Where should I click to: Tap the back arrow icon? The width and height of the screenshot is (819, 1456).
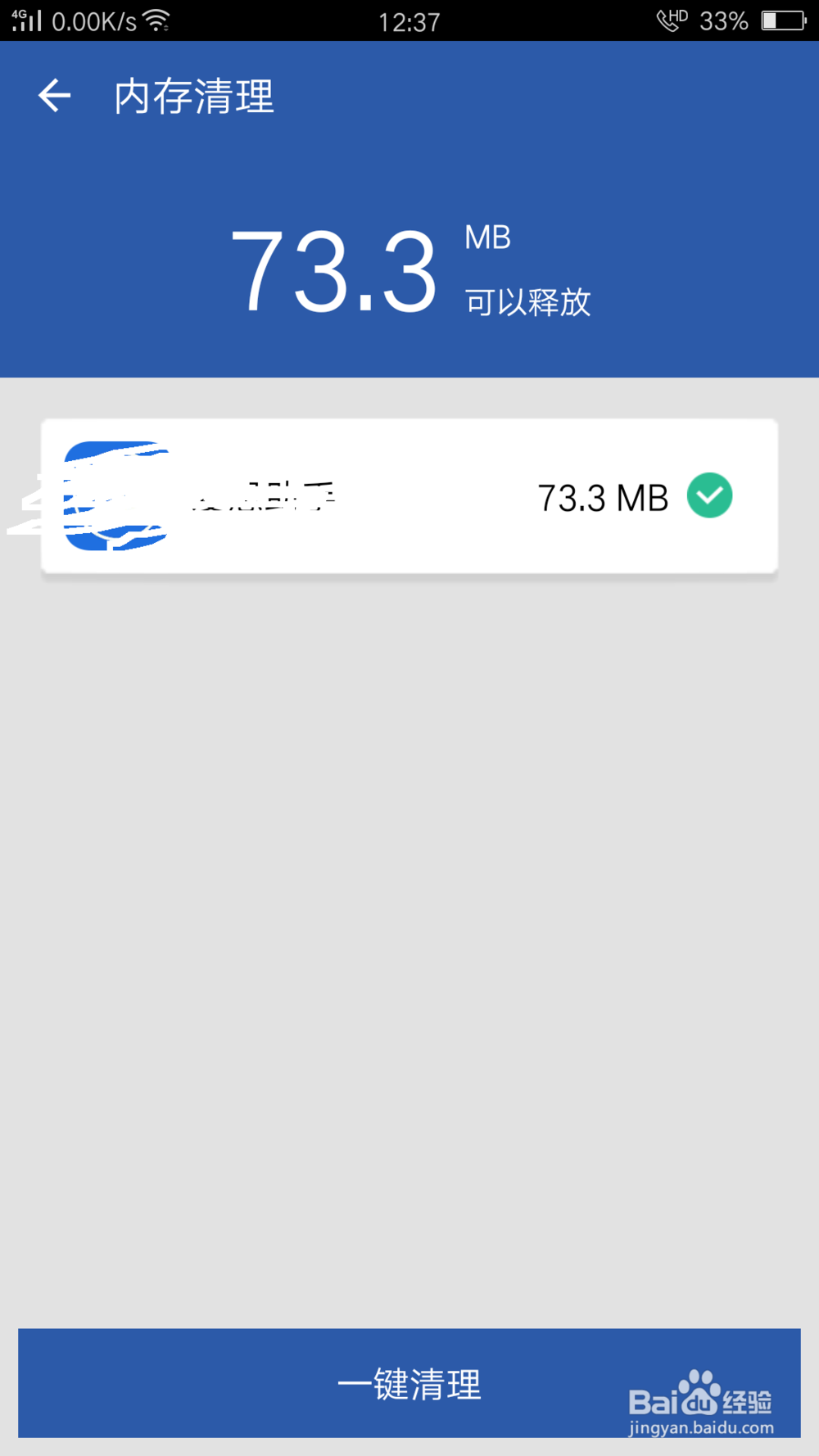pyautogui.click(x=53, y=94)
